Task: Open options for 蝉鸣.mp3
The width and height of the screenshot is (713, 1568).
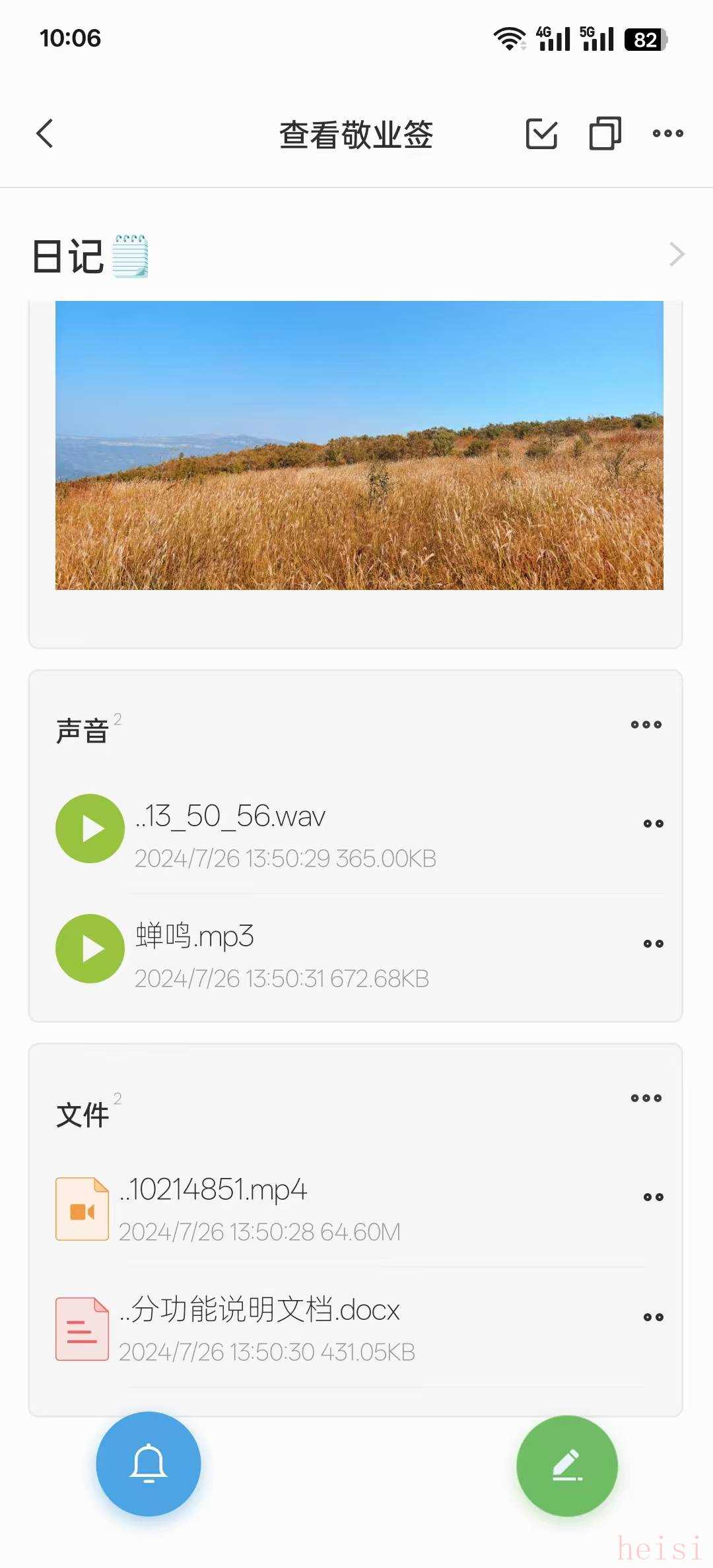Action: point(653,944)
